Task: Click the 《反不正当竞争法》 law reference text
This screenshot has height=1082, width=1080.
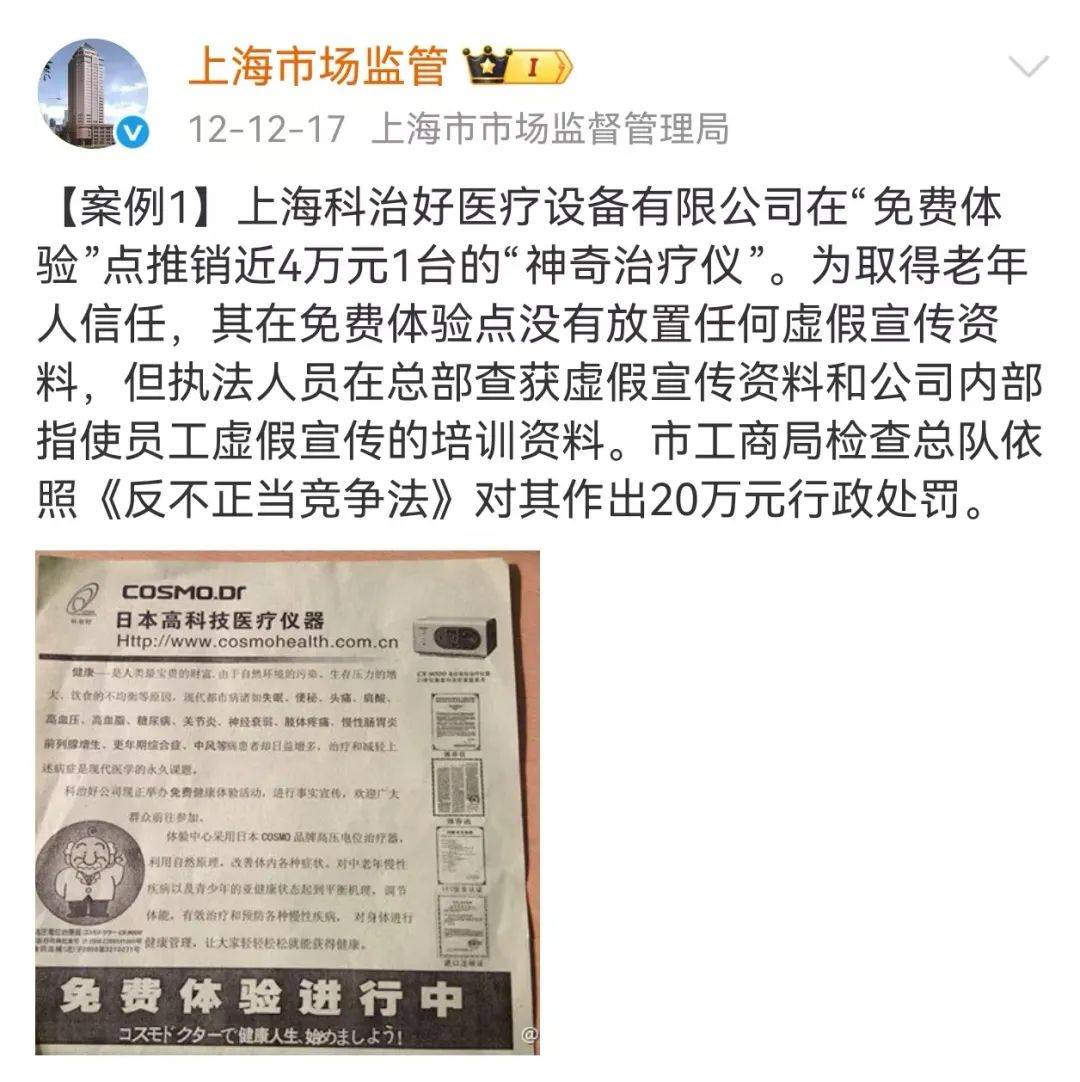Action: tap(282, 493)
